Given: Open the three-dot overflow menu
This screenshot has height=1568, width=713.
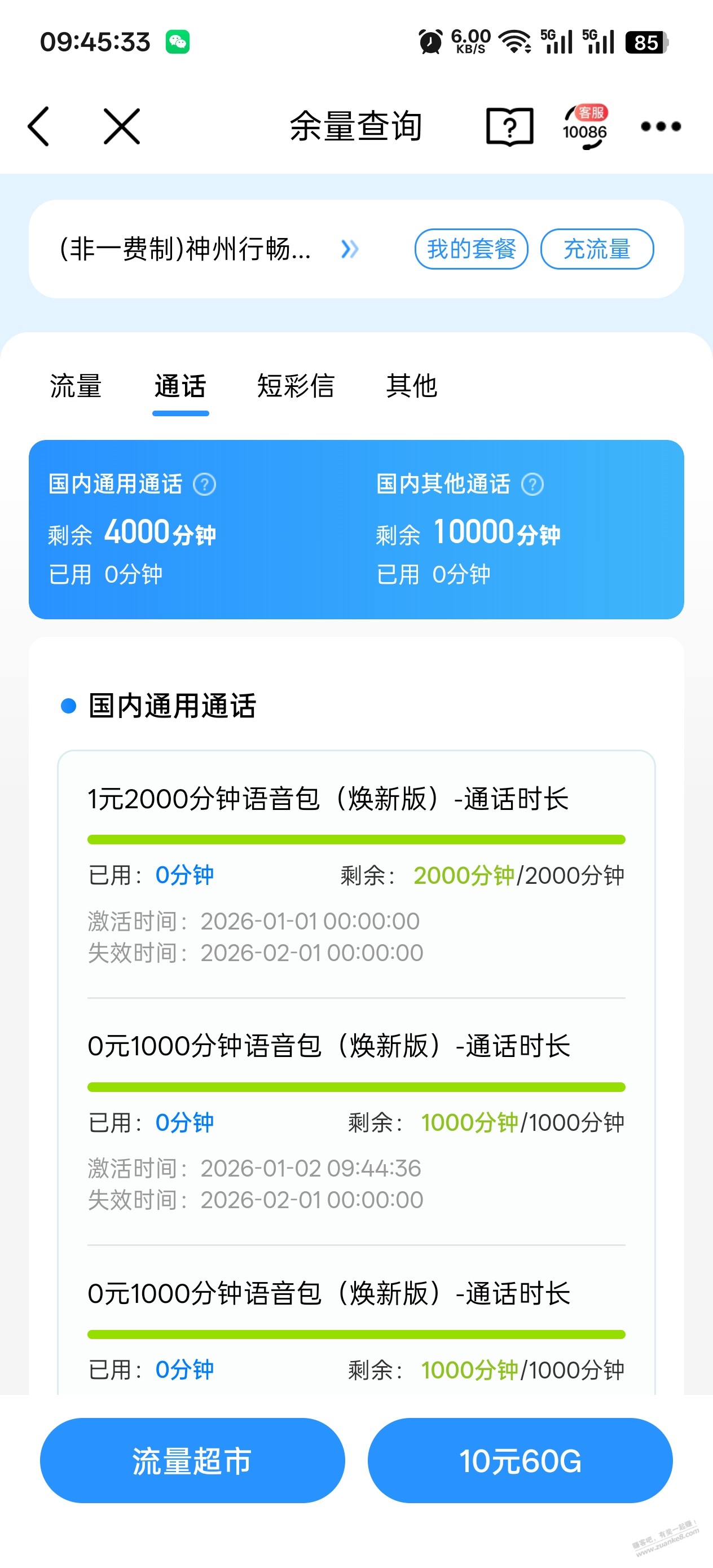Looking at the screenshot, I should tap(660, 126).
